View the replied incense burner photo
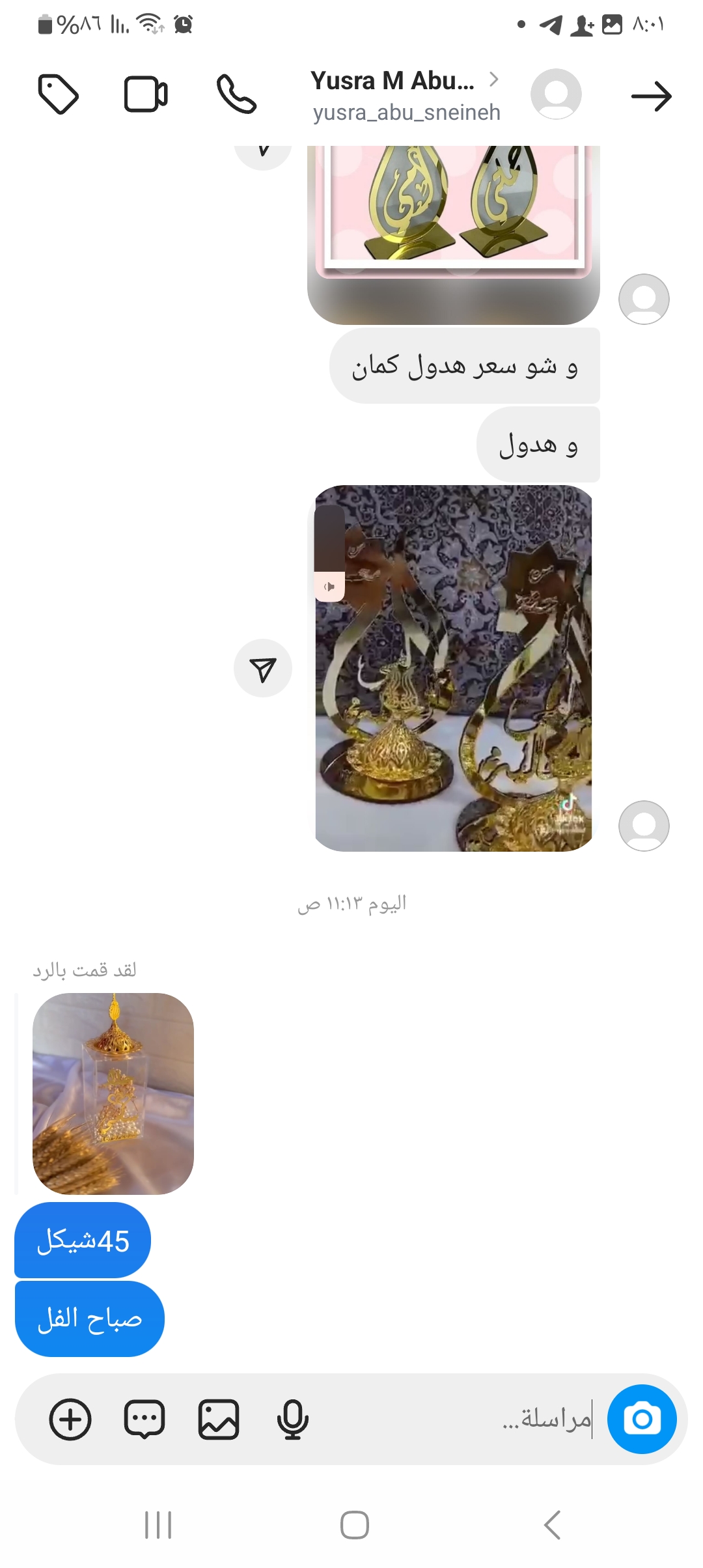This screenshot has height=1568, width=703. tap(113, 1093)
